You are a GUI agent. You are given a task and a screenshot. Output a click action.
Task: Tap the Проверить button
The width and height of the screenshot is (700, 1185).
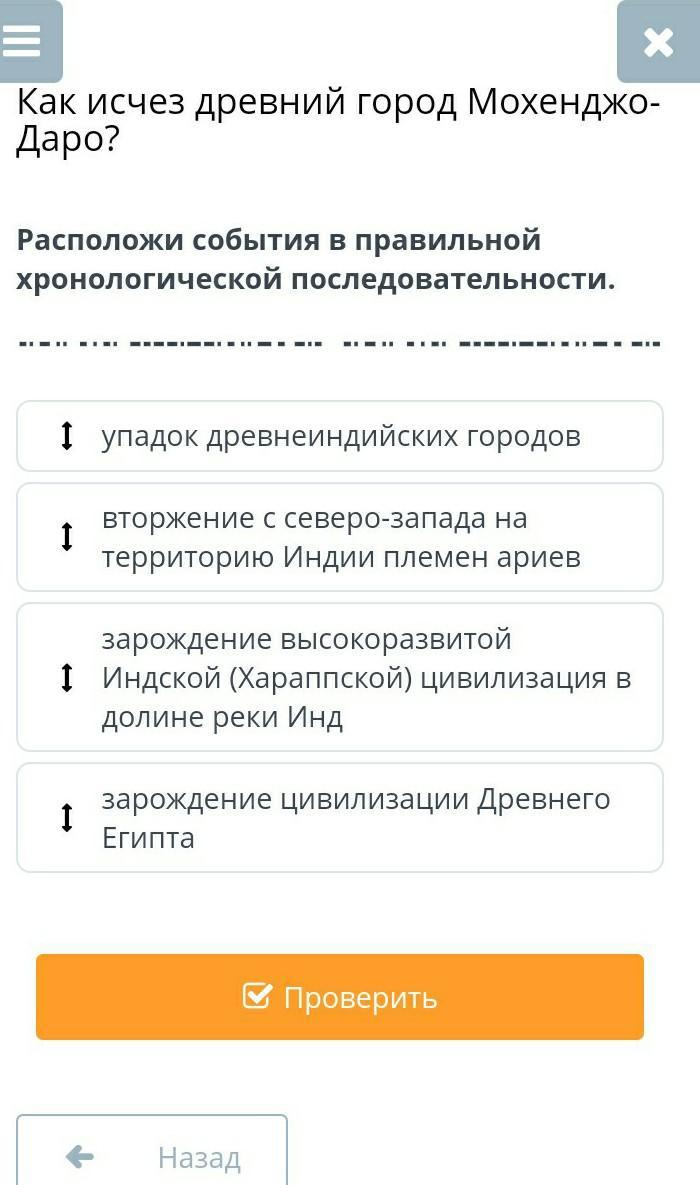[339, 997]
